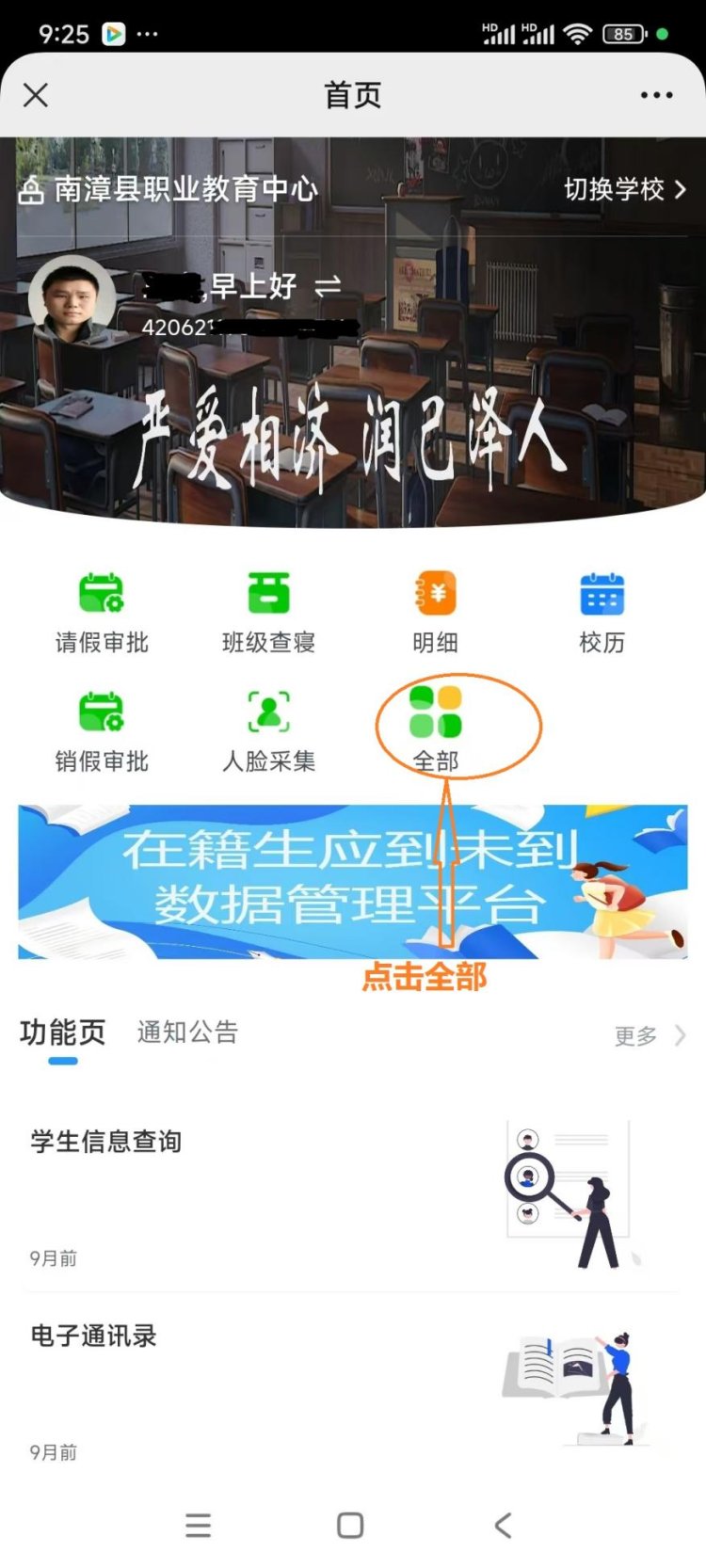Select the 功能页 tab
Viewport: 706px width, 1568px height.
[62, 1032]
